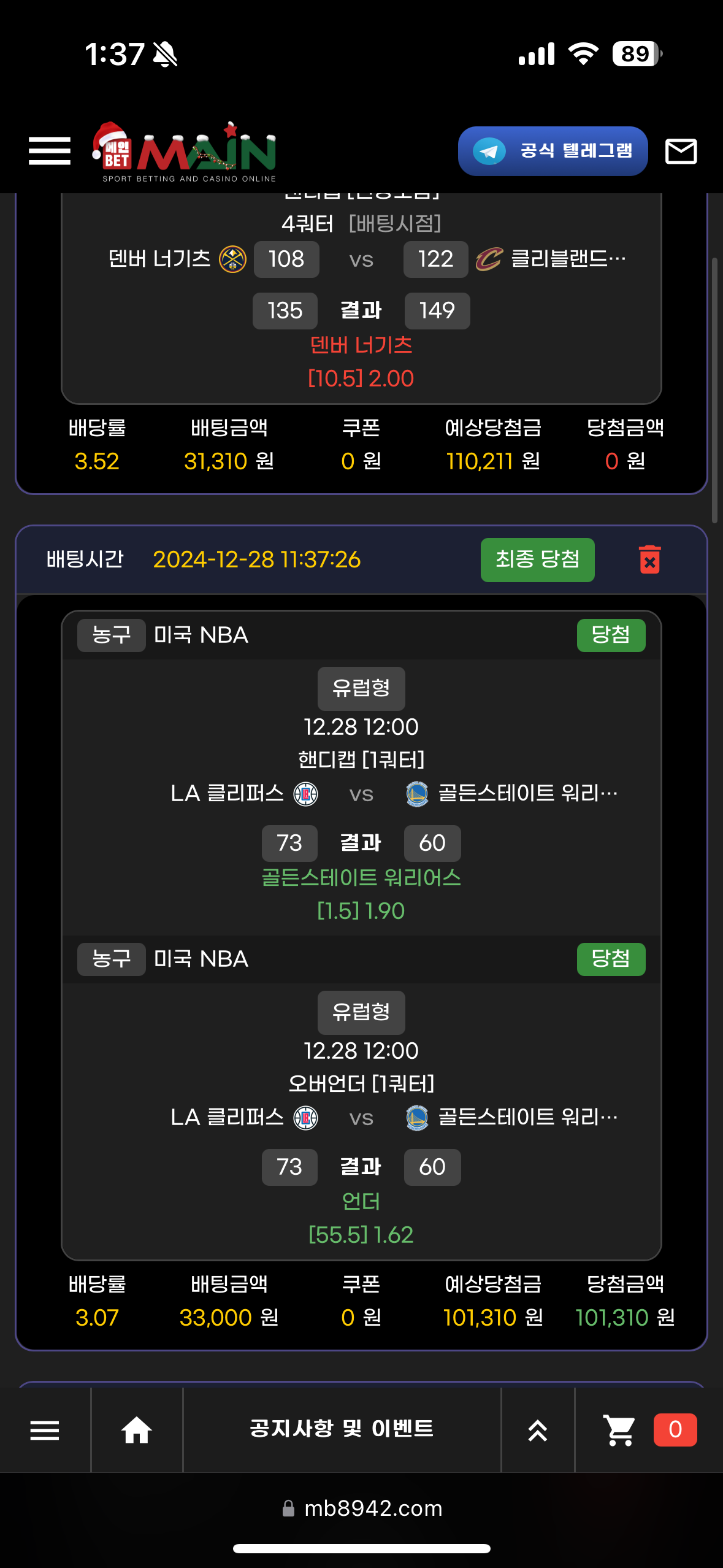This screenshot has width=723, height=1568.
Task: Tap the Main Bet logo
Action: (185, 151)
